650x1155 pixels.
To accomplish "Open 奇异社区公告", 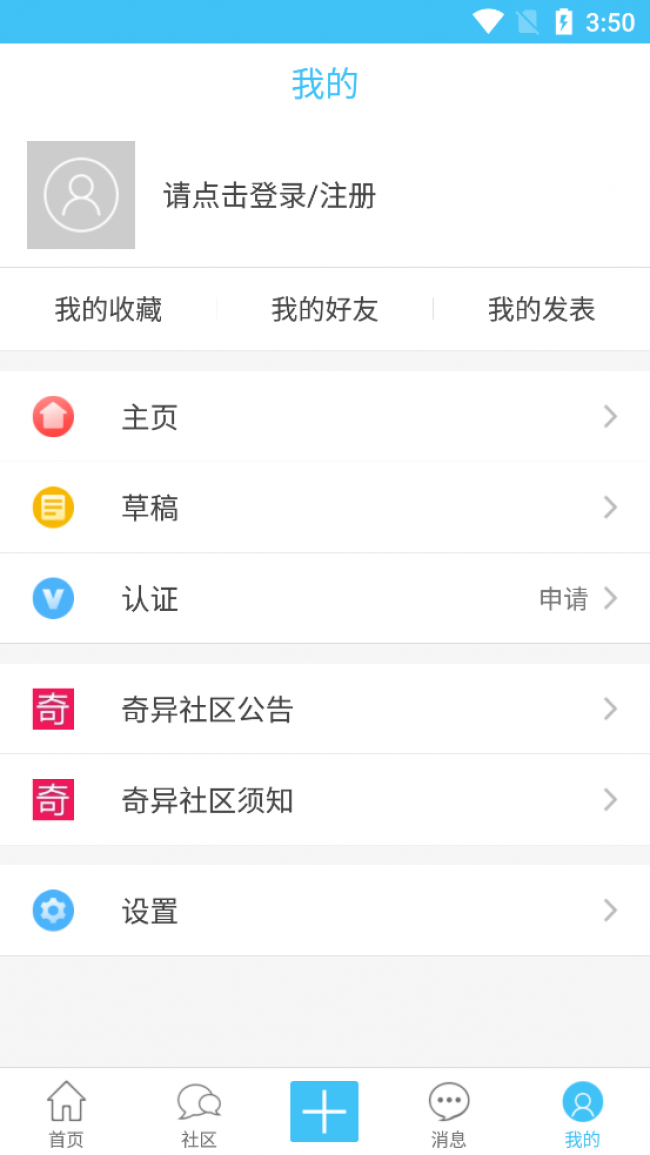I will [x=325, y=709].
